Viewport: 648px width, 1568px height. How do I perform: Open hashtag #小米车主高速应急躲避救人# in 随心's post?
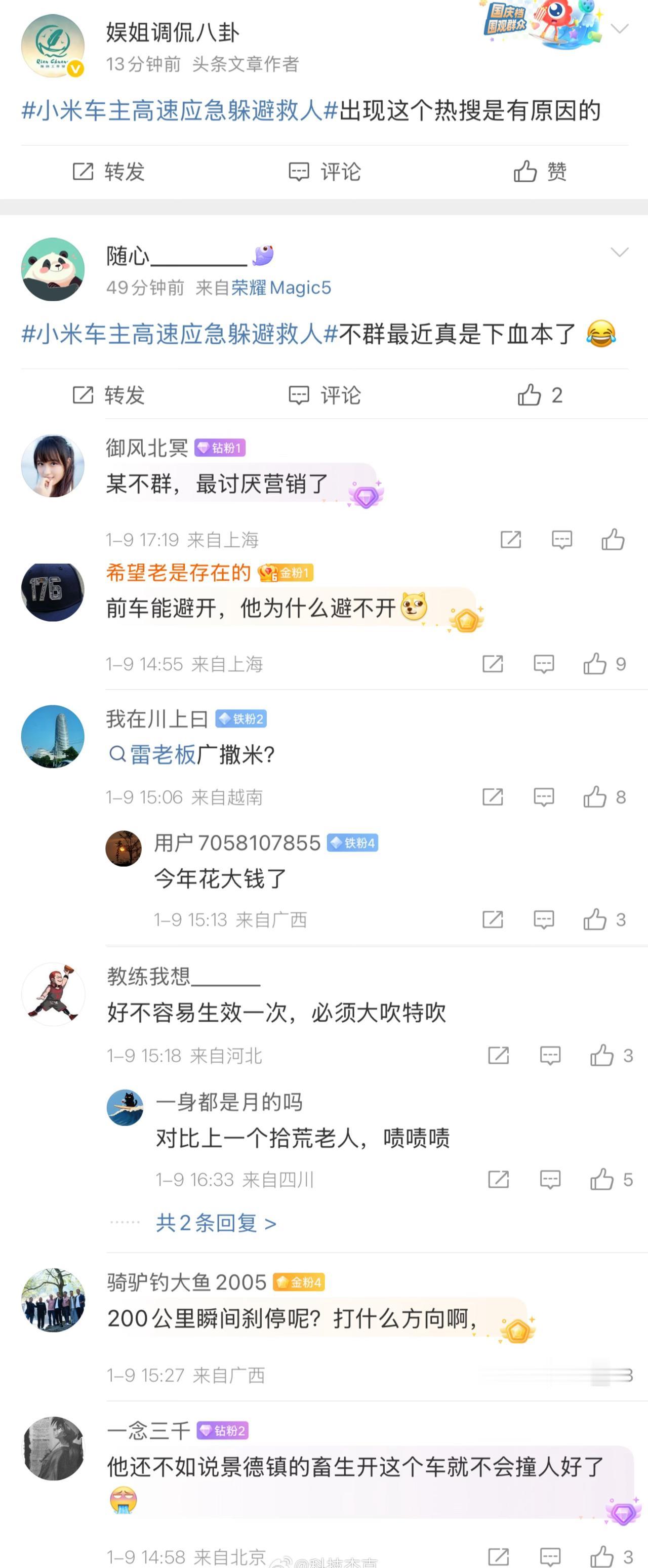point(180,334)
